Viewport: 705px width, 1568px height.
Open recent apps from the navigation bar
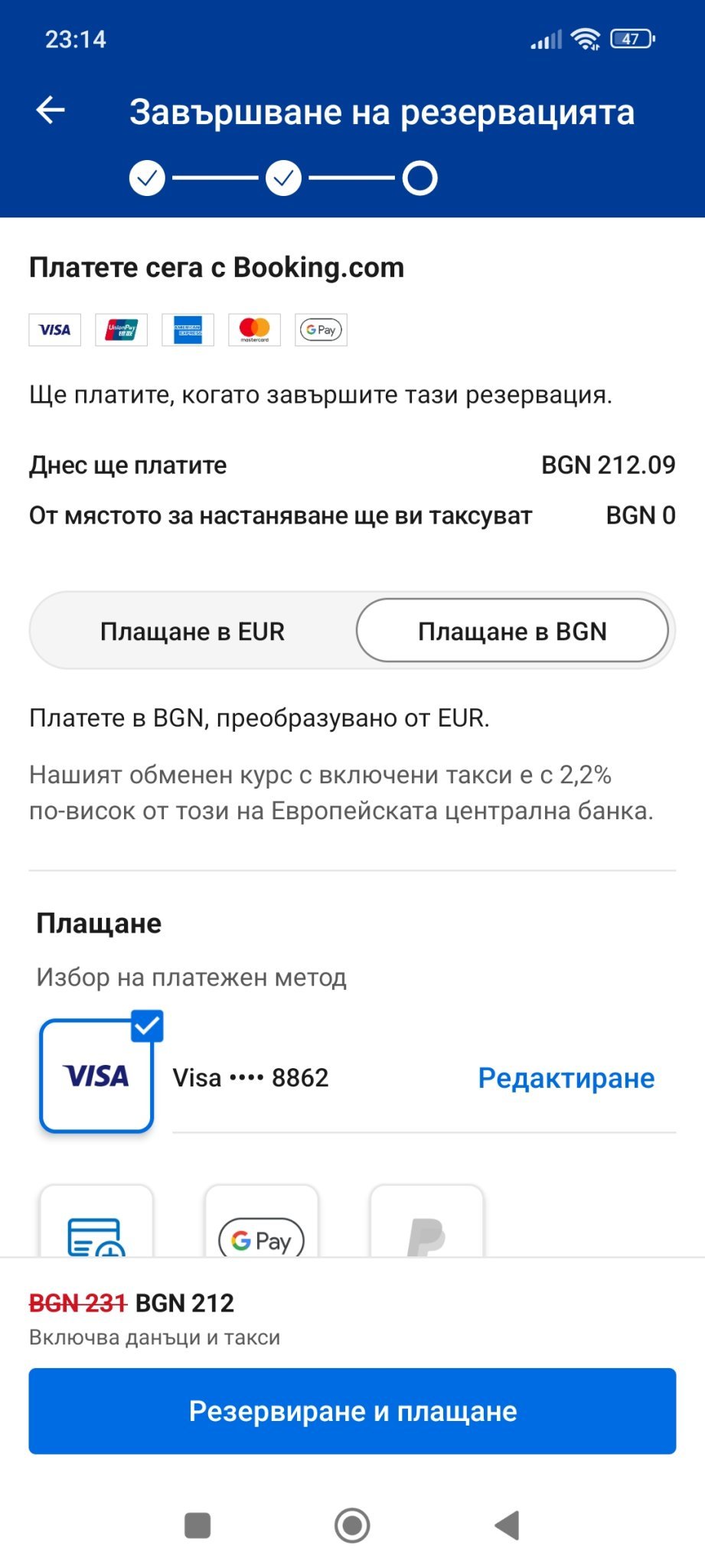tap(197, 1525)
